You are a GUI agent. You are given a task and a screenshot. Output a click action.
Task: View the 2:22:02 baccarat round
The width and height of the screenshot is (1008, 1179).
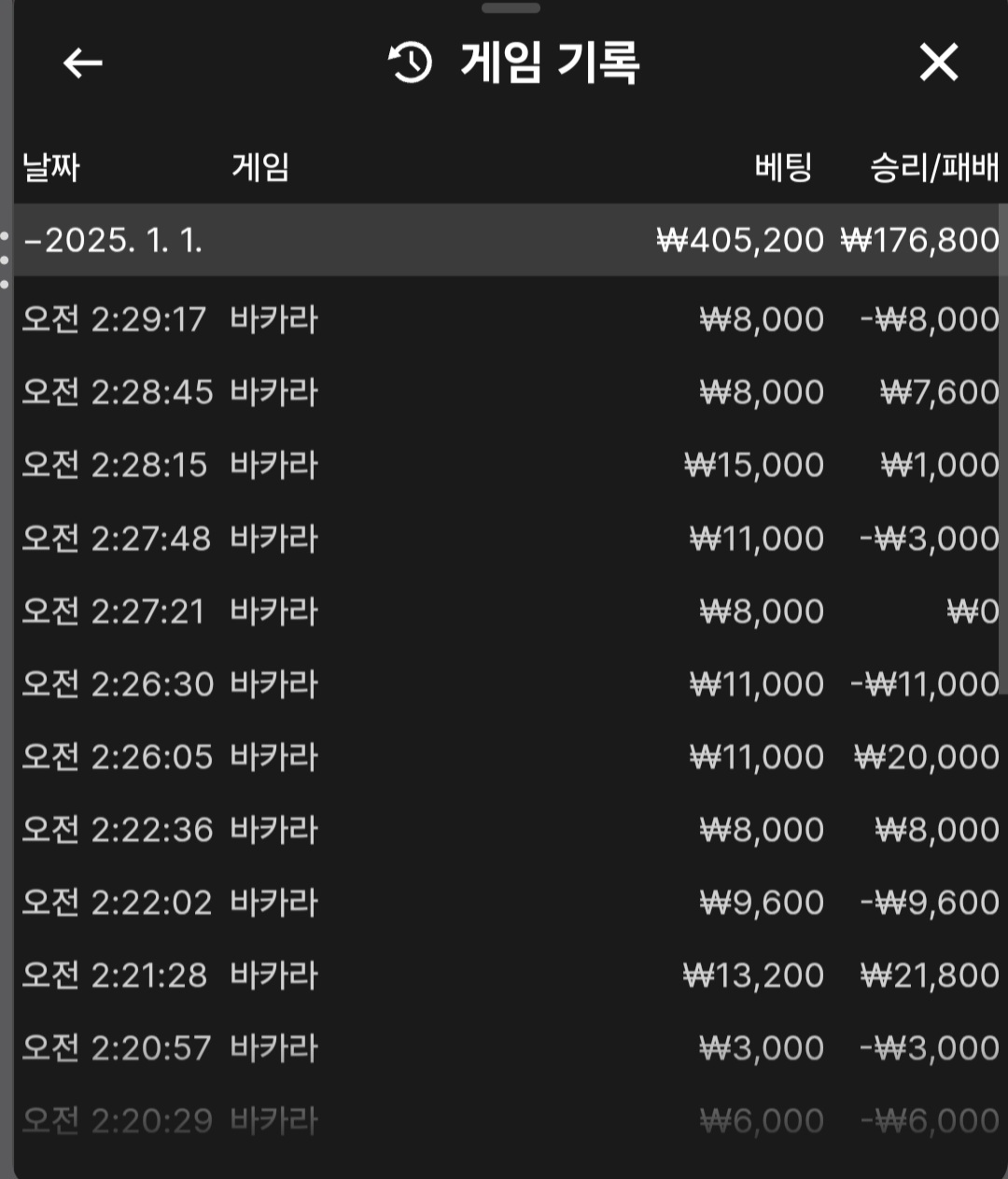504,903
